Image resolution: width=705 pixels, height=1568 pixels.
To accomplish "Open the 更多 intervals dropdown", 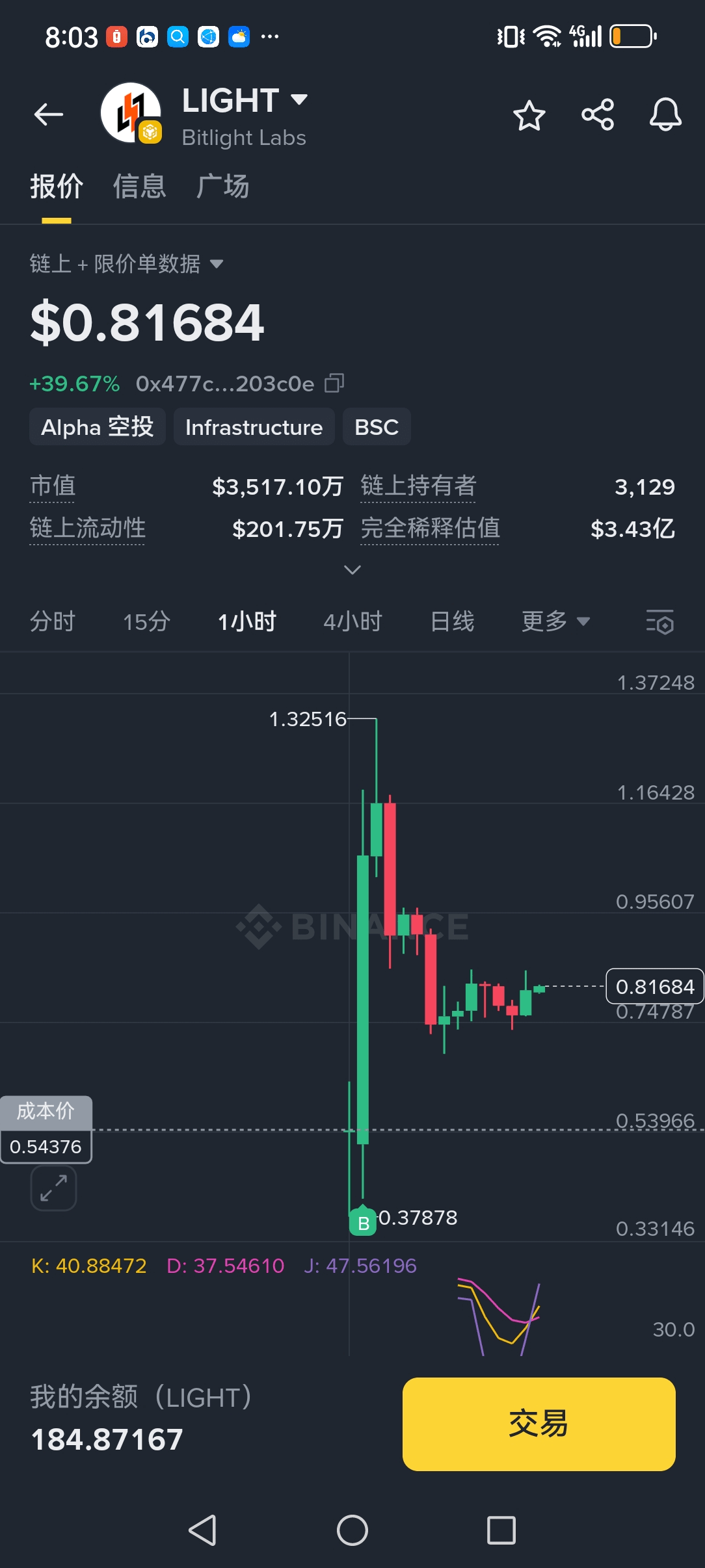I will tap(555, 621).
